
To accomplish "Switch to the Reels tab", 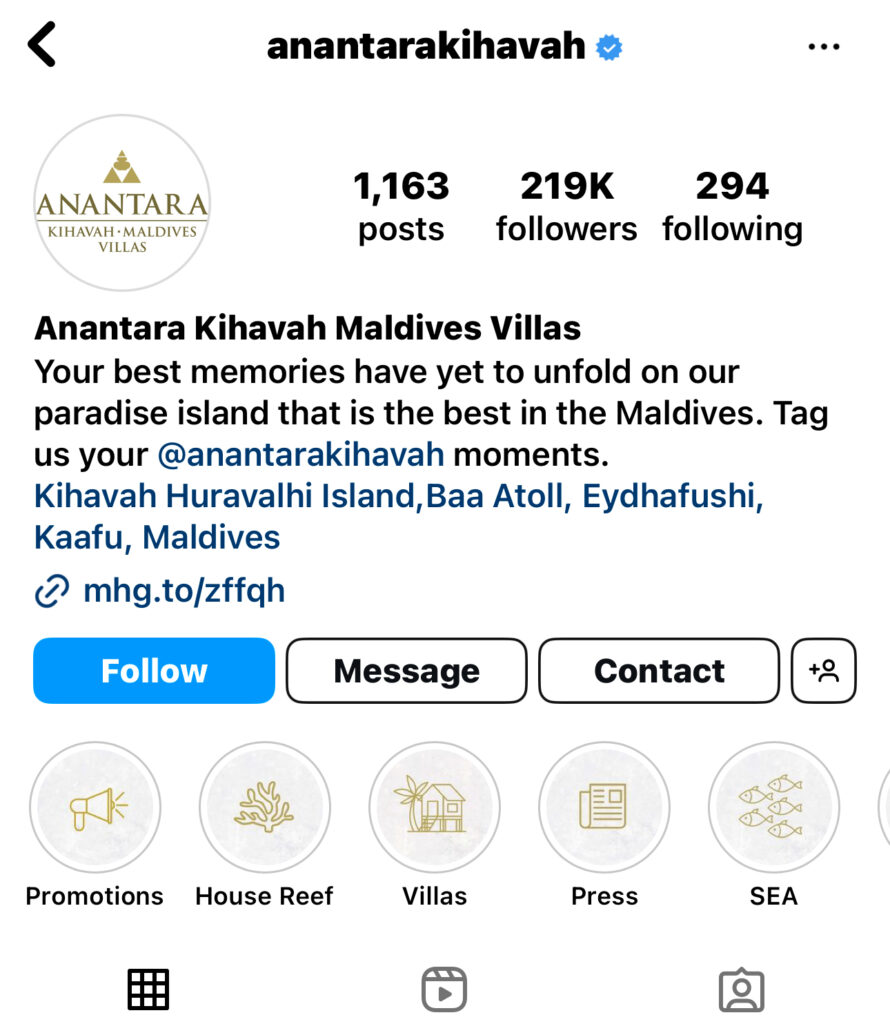I will click(444, 990).
